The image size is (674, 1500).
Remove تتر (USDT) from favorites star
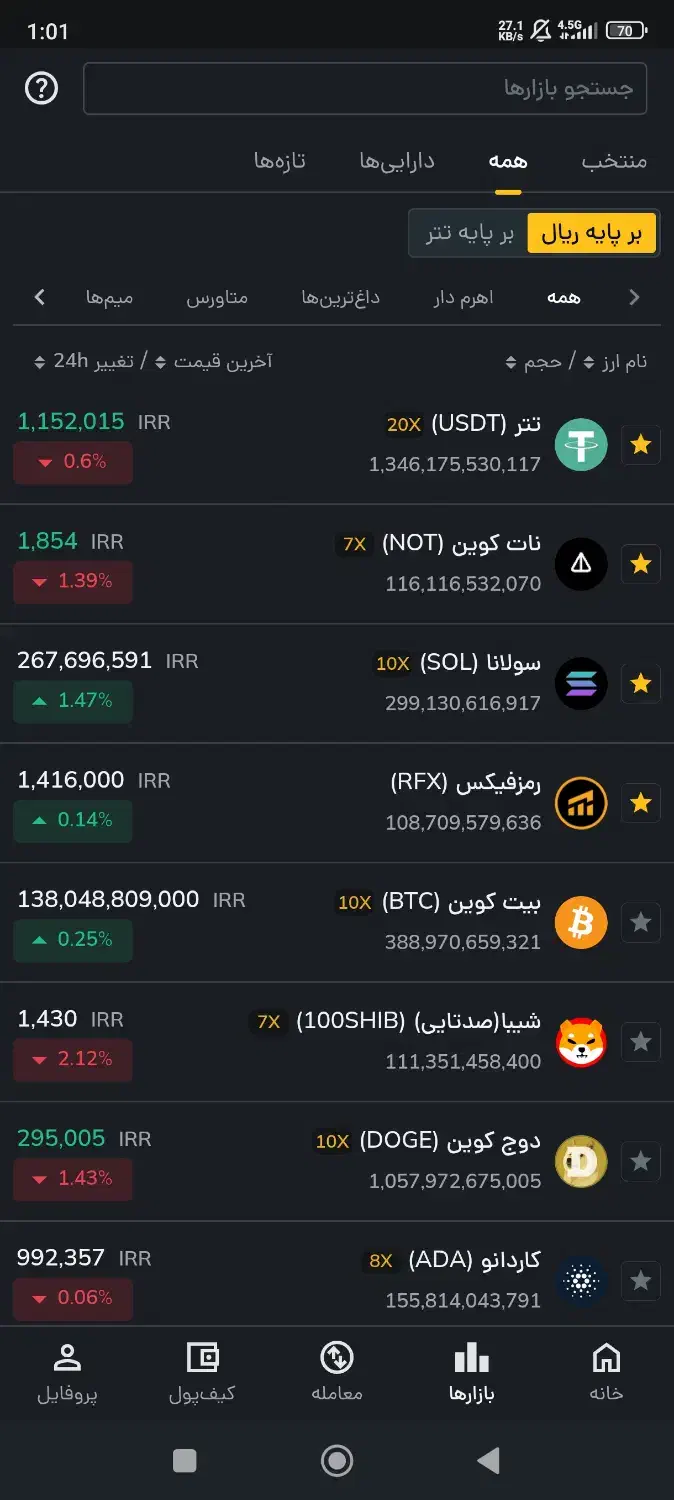pos(641,445)
